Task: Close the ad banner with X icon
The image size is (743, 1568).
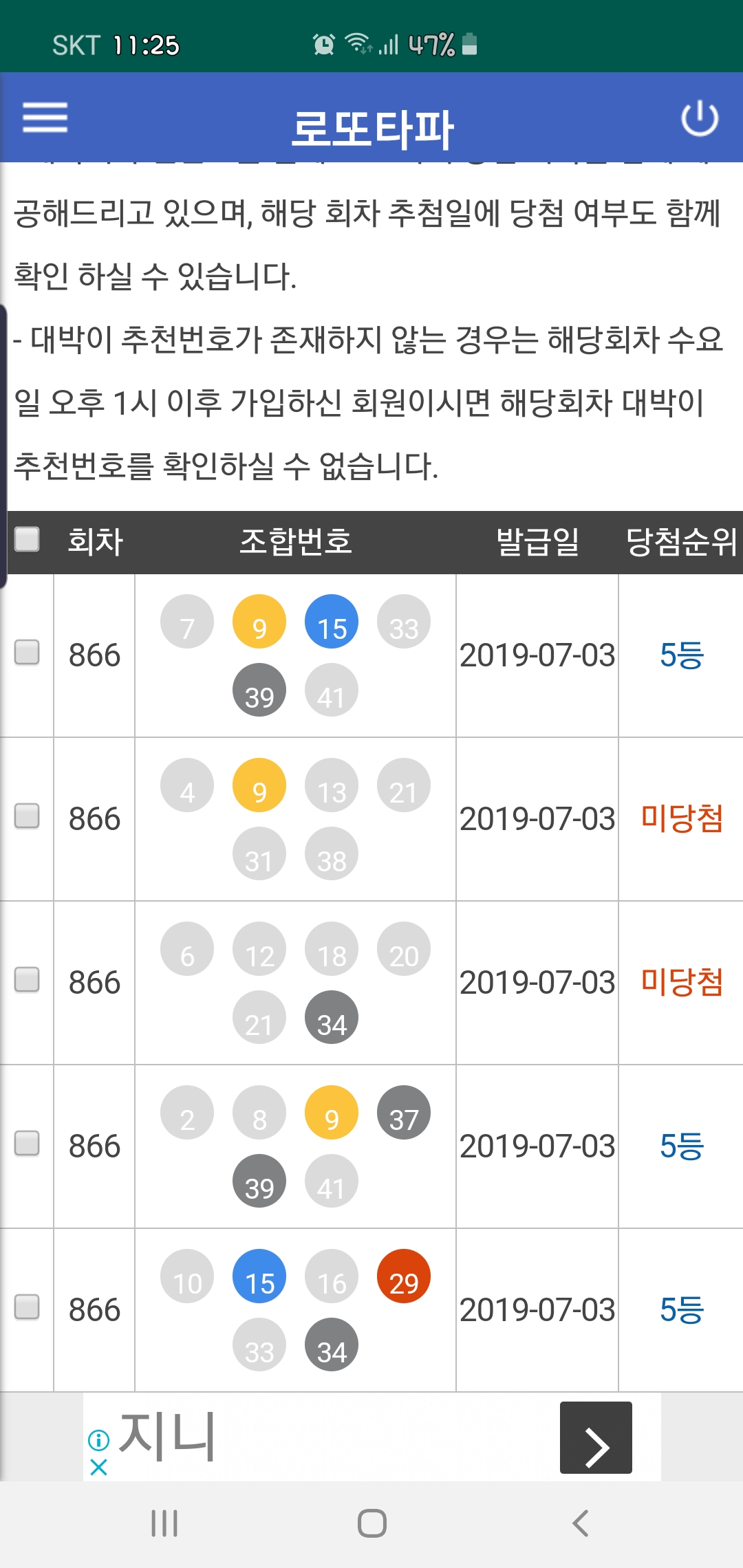Action: (98, 1468)
